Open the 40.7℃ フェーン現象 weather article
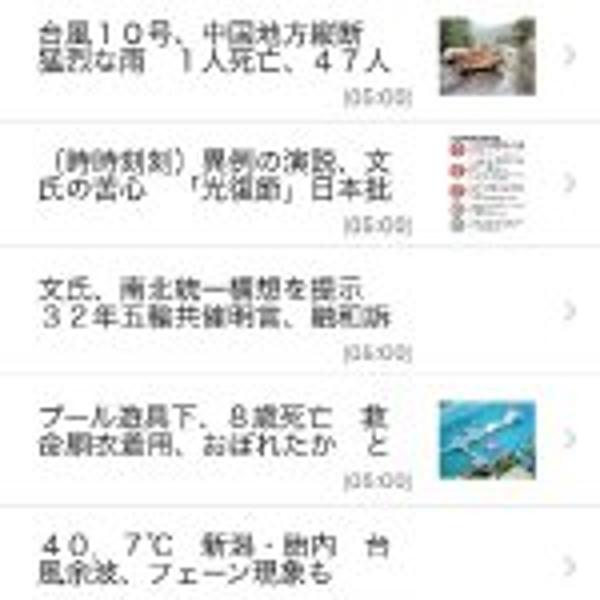 coord(214,560)
